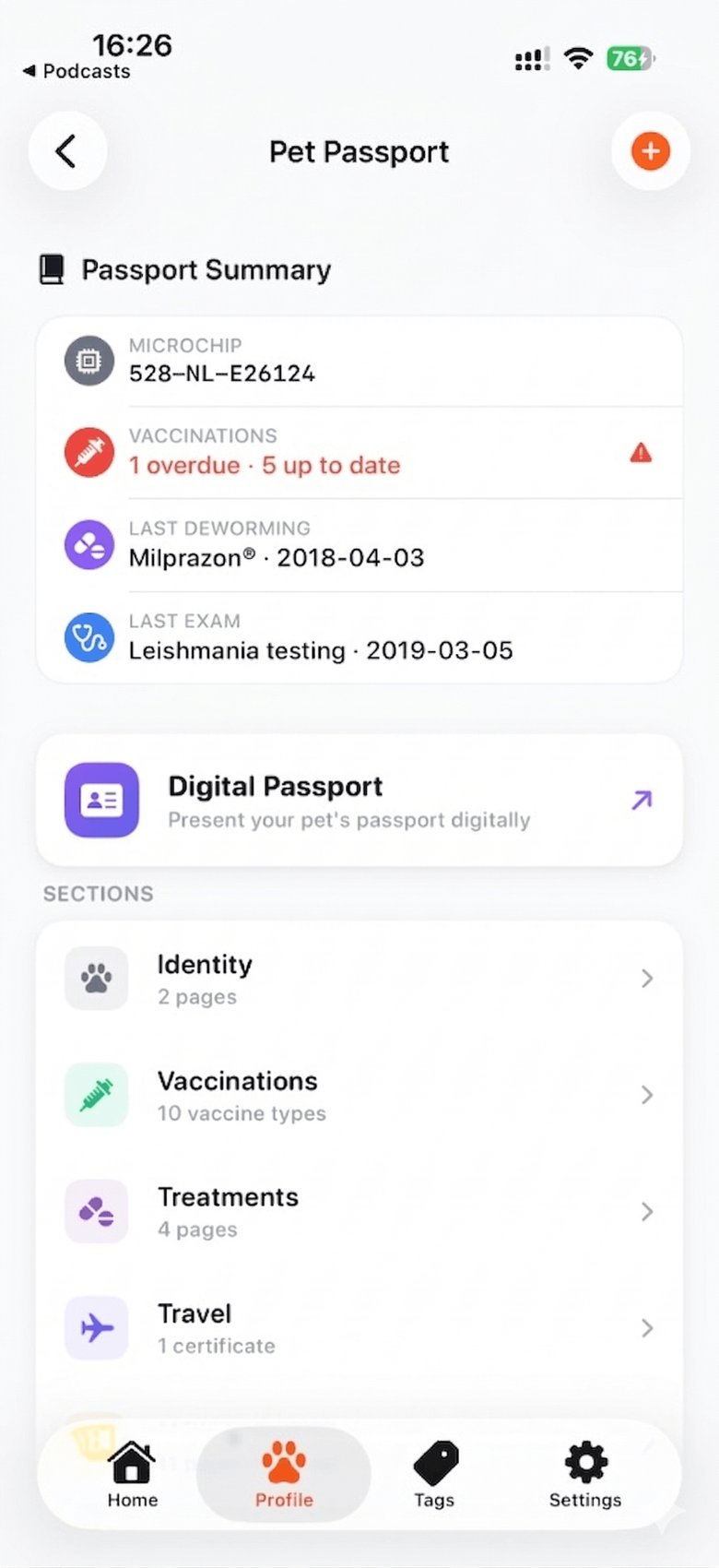Click the overdue vaccination warning triangle
This screenshot has width=719, height=1568.
(x=642, y=452)
